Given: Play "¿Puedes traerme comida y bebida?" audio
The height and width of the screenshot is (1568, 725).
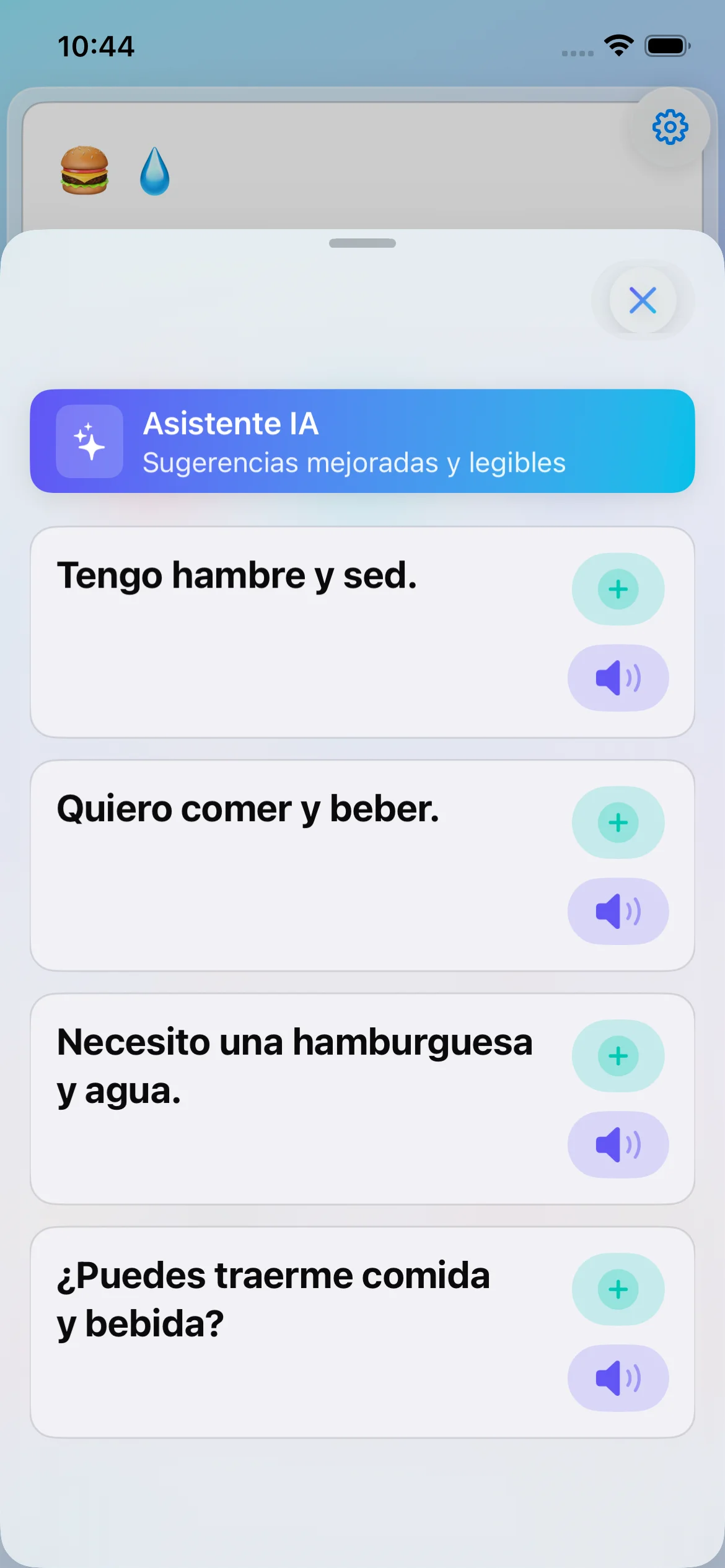Looking at the screenshot, I should coord(618,1378).
